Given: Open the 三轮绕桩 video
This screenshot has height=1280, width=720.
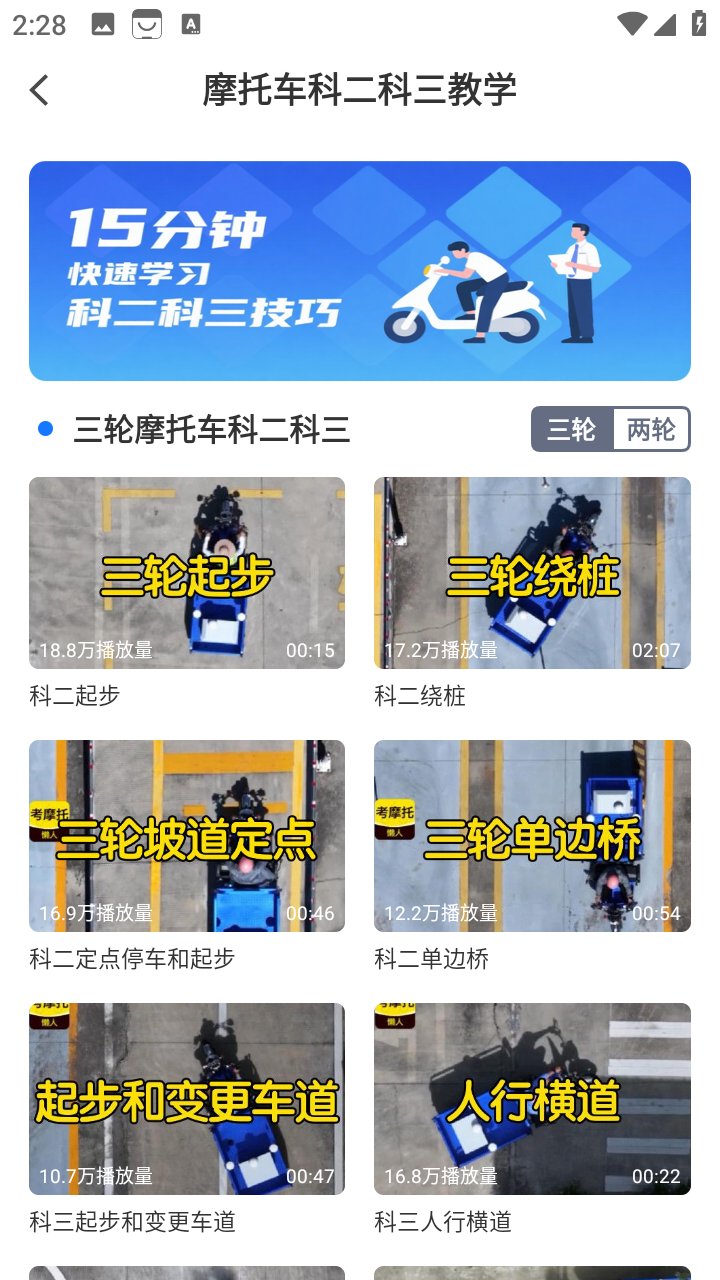Looking at the screenshot, I should pos(532,572).
